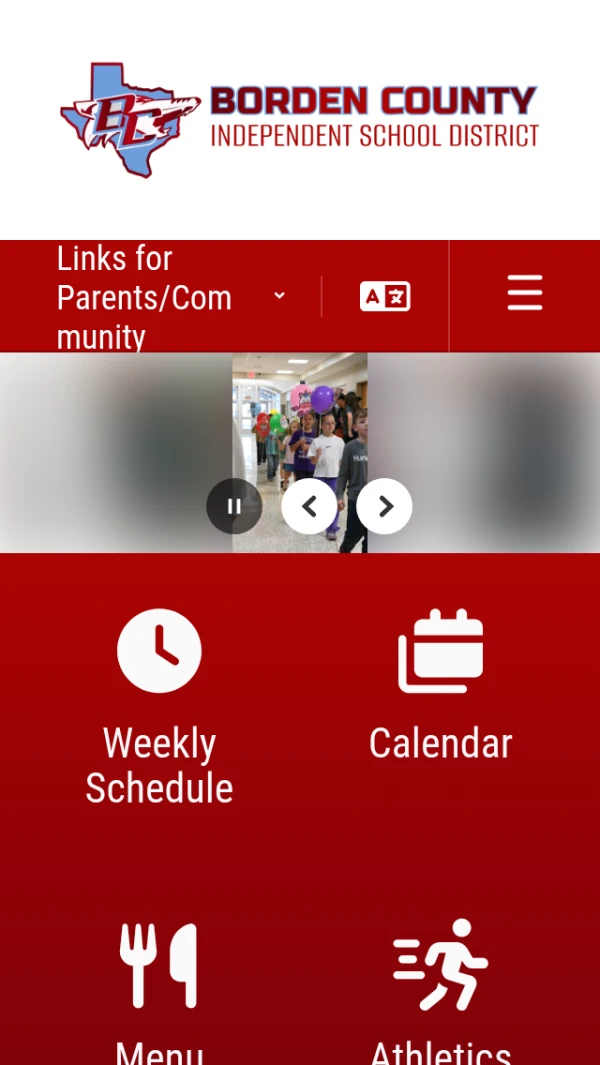Viewport: 600px width, 1065px height.
Task: Open the Weekly Schedule page
Action: coord(159,706)
